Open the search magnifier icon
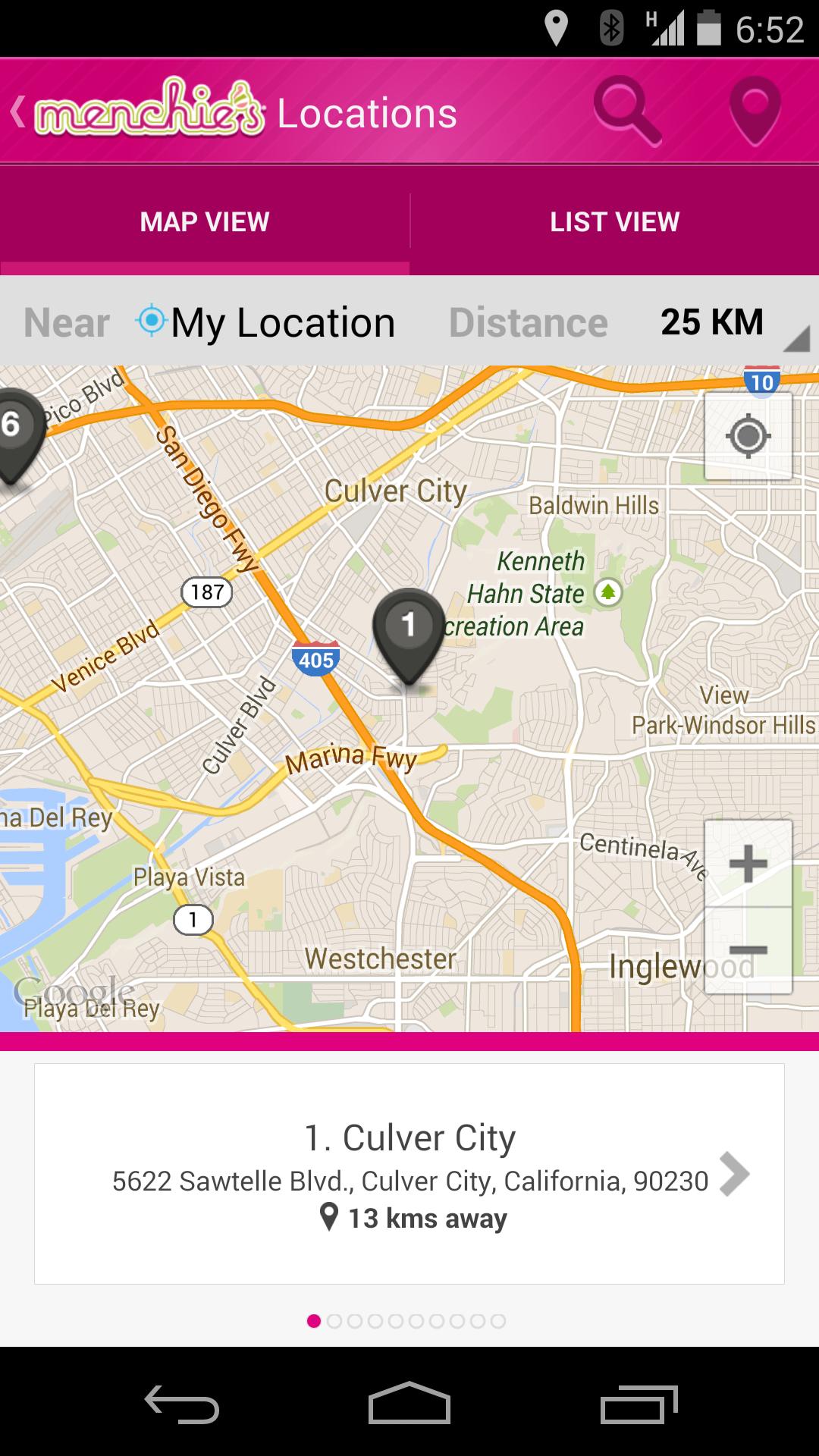 (626, 114)
